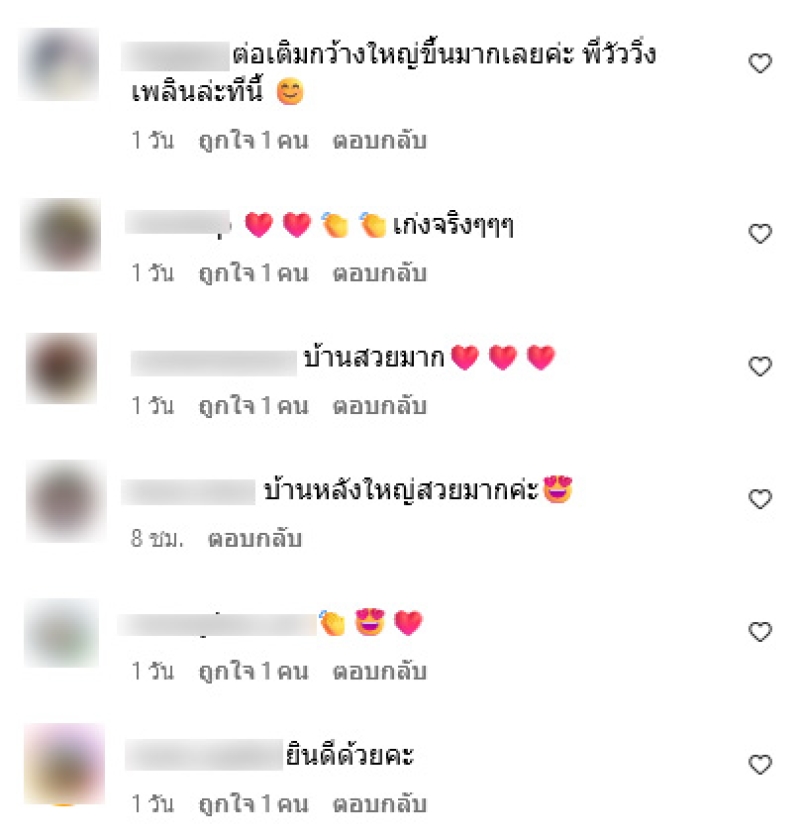
Task: Reply to the comment บ้านหลังใหญ่สวยมากค่ะ
Action: (x=254, y=539)
